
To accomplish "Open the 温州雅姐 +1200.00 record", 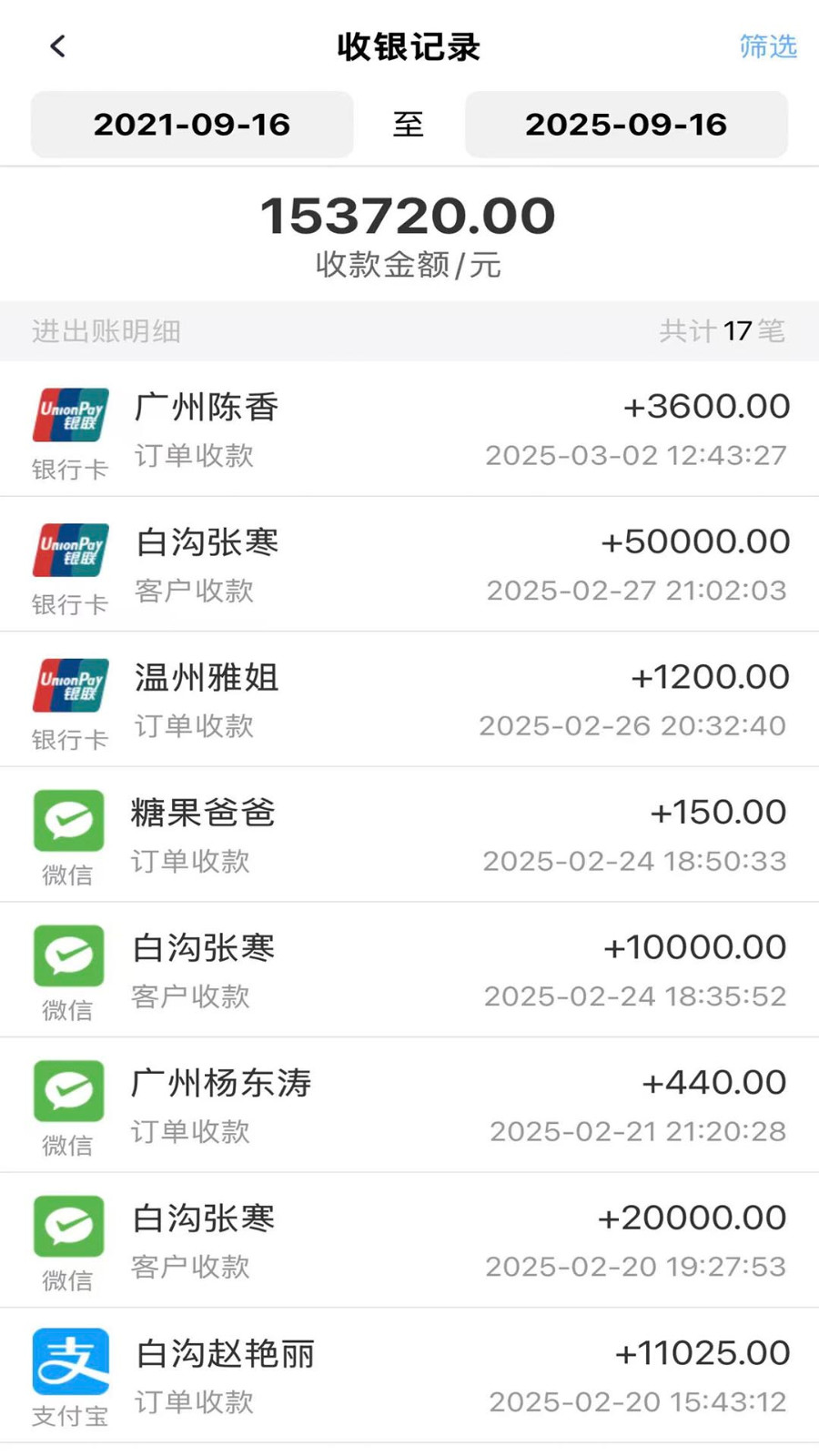I will click(x=409, y=700).
